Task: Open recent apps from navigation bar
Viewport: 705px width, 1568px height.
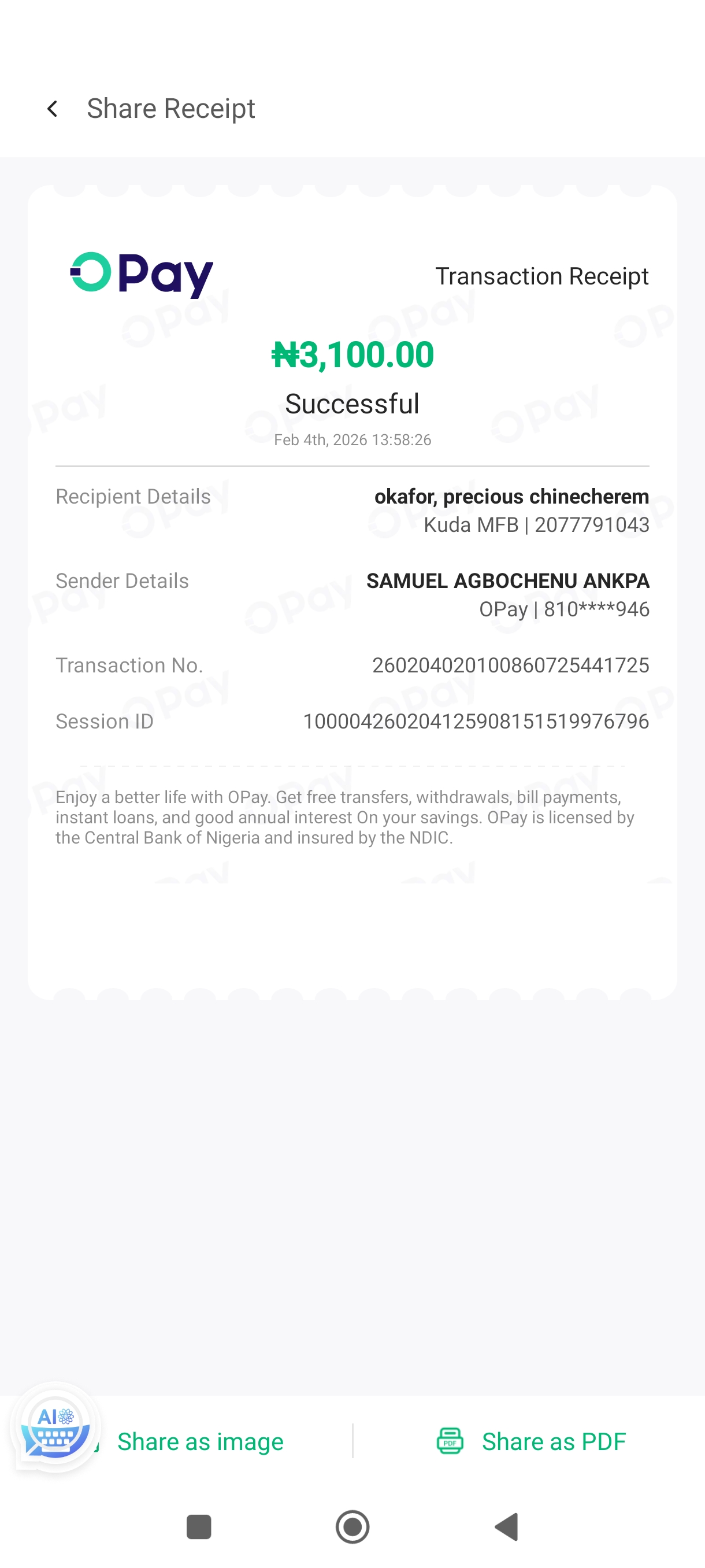Action: click(199, 1526)
